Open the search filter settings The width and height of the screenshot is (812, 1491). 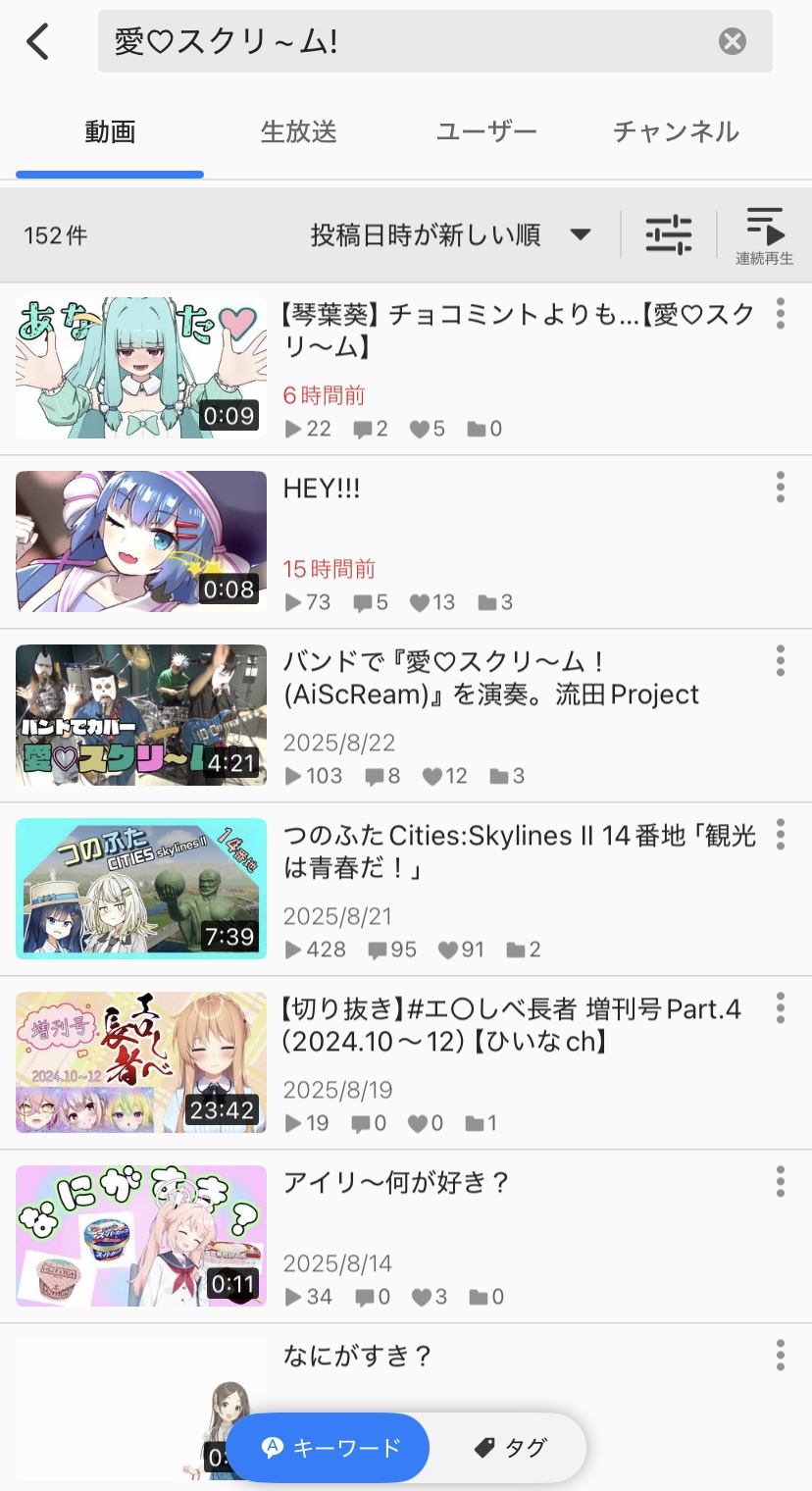(x=668, y=235)
